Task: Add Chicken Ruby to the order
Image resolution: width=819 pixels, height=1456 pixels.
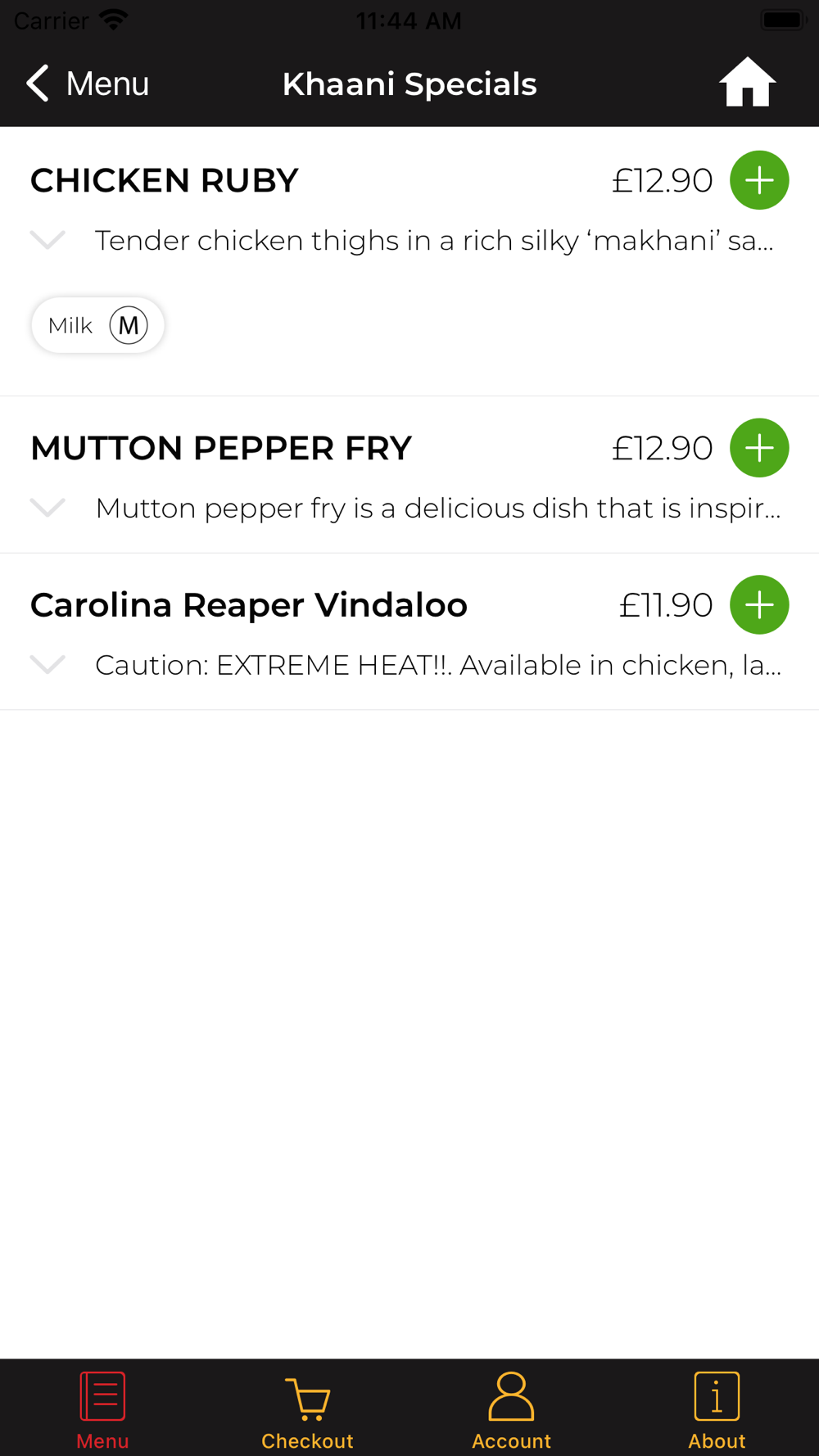Action: (759, 180)
